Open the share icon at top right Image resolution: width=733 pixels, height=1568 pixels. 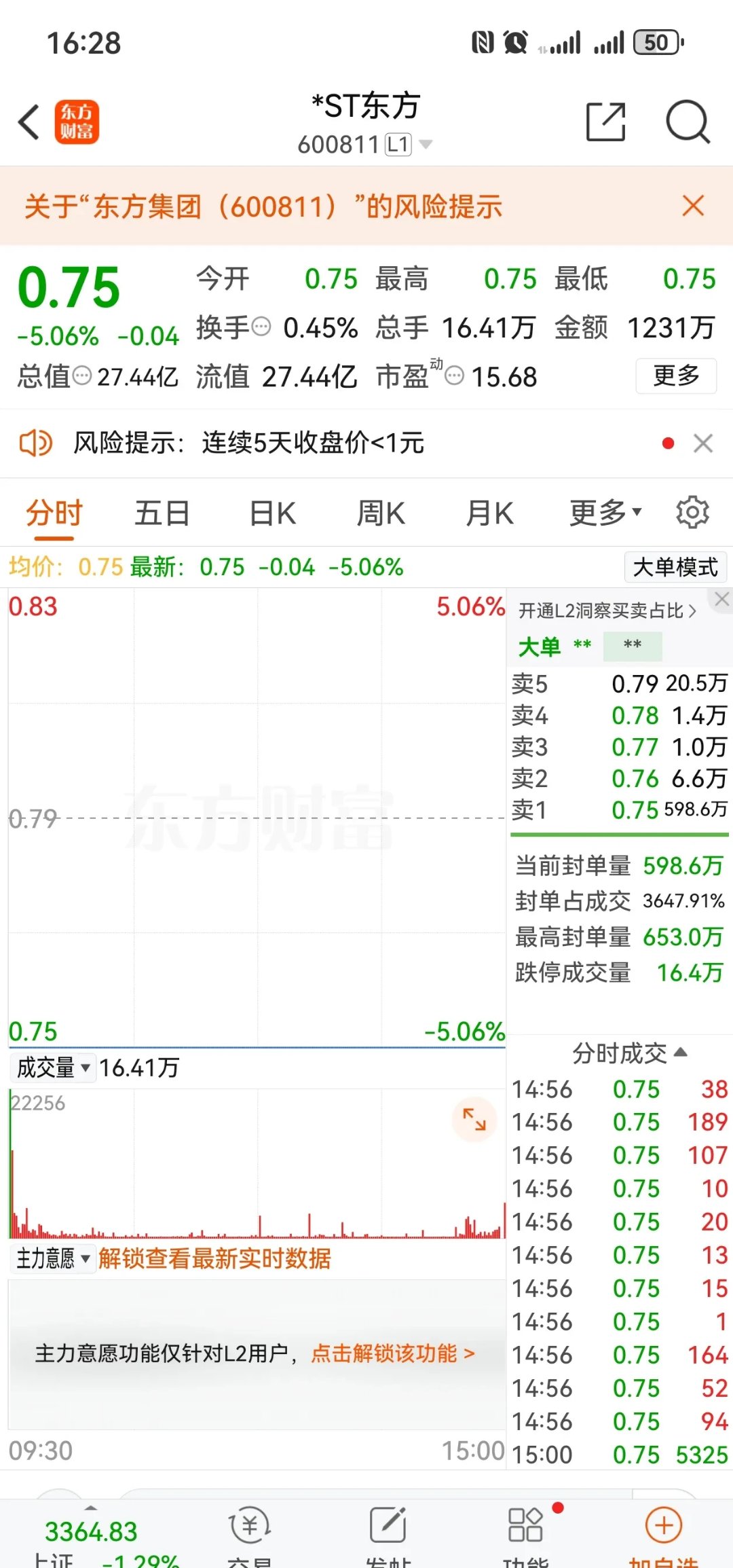(x=606, y=121)
